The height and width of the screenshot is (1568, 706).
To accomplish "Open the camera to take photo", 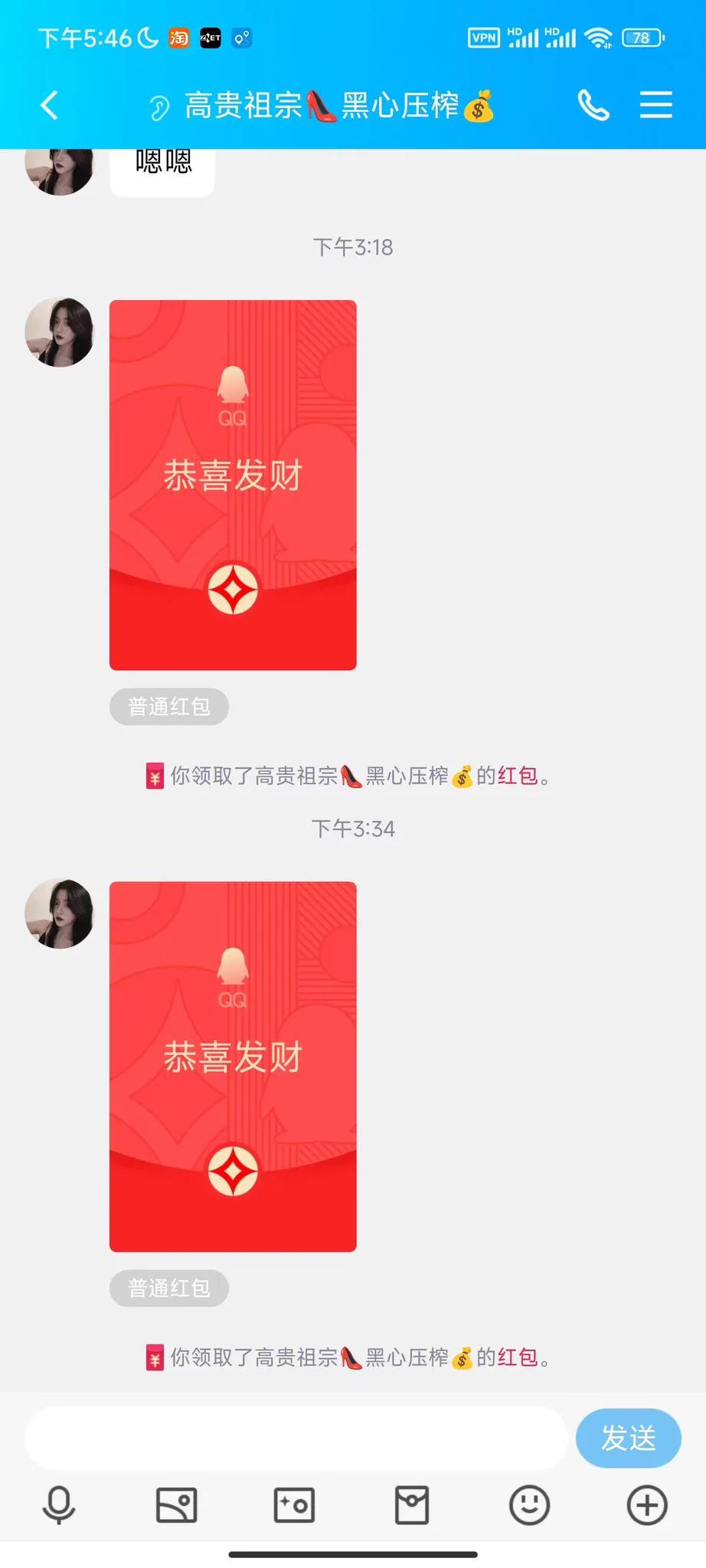I will [x=294, y=1505].
